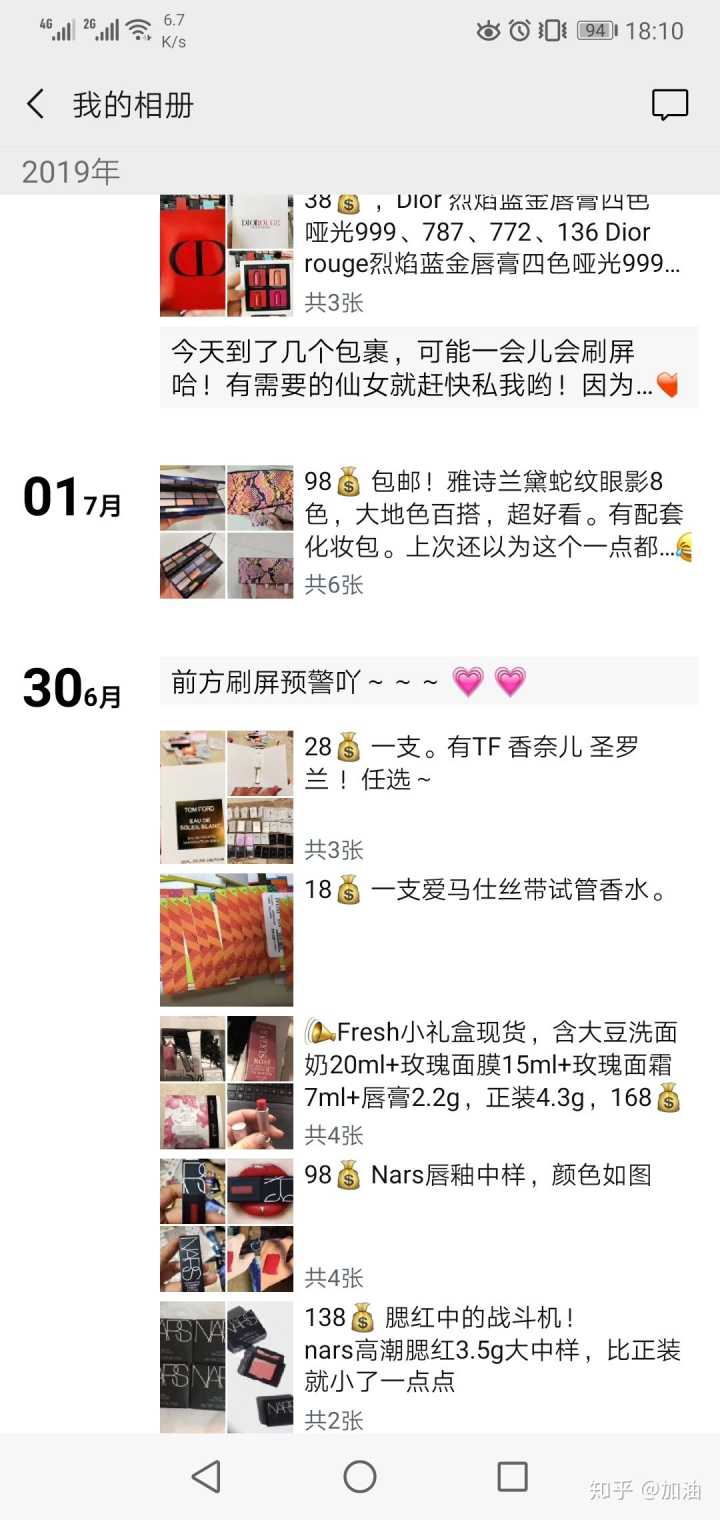Viewport: 720px width, 1520px height.
Task: Open the 今天到了几个包裹 text post
Action: tap(428, 368)
